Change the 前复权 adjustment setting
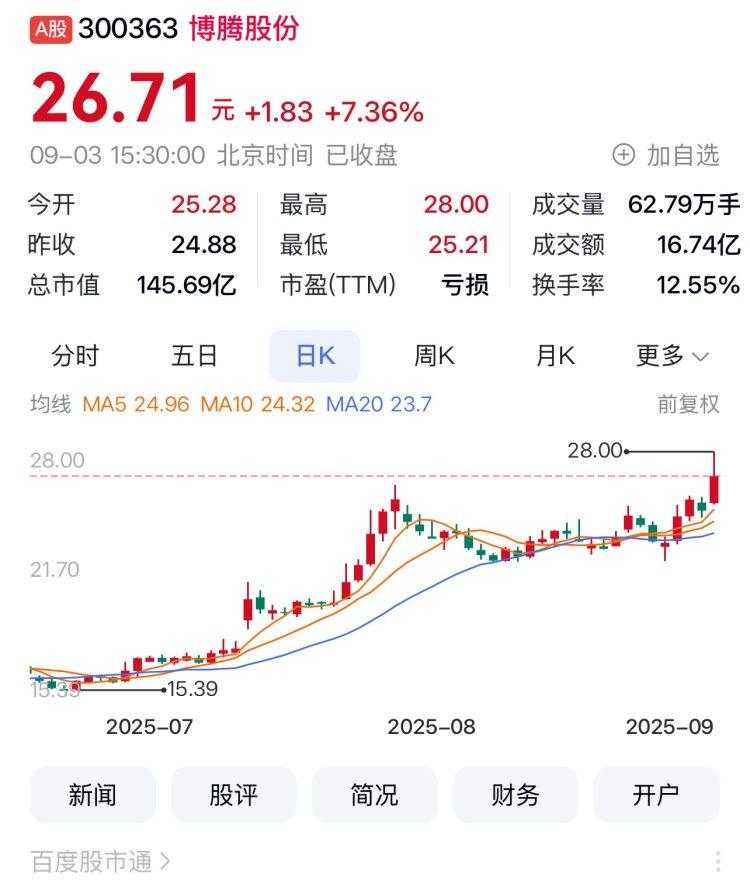 pyautogui.click(x=688, y=405)
